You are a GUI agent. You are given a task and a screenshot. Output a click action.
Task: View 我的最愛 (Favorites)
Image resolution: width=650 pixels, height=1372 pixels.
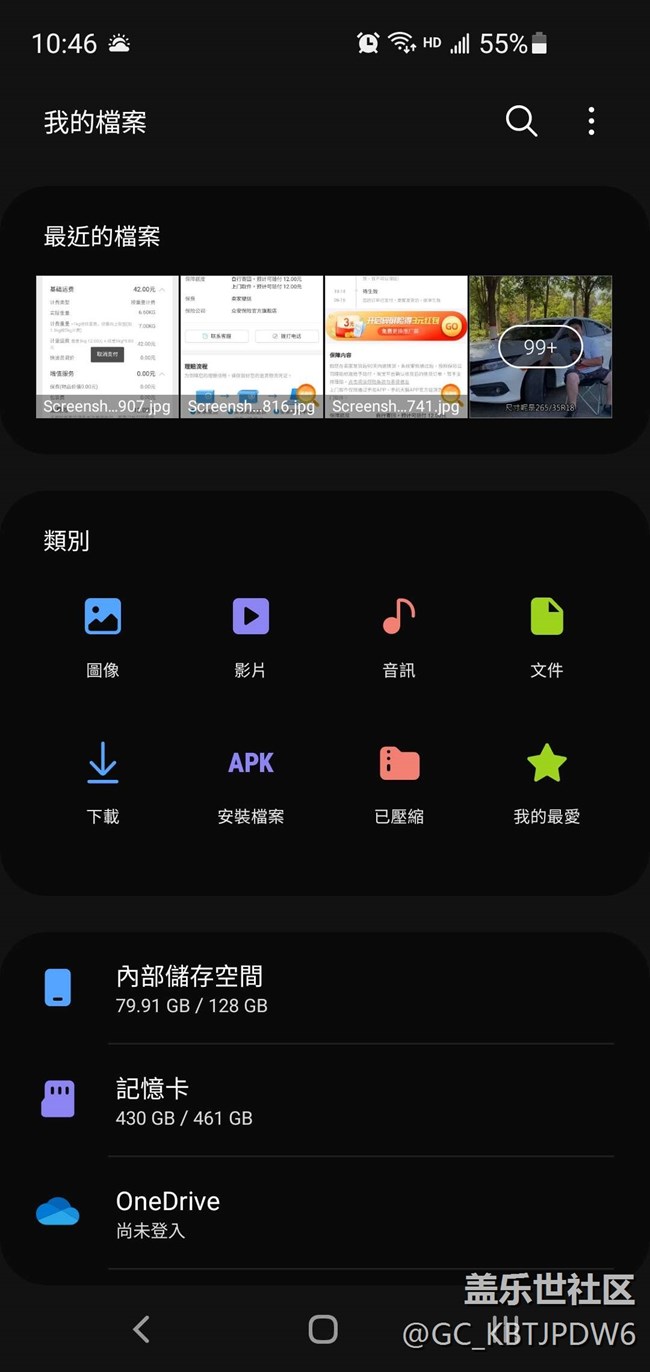(x=547, y=781)
